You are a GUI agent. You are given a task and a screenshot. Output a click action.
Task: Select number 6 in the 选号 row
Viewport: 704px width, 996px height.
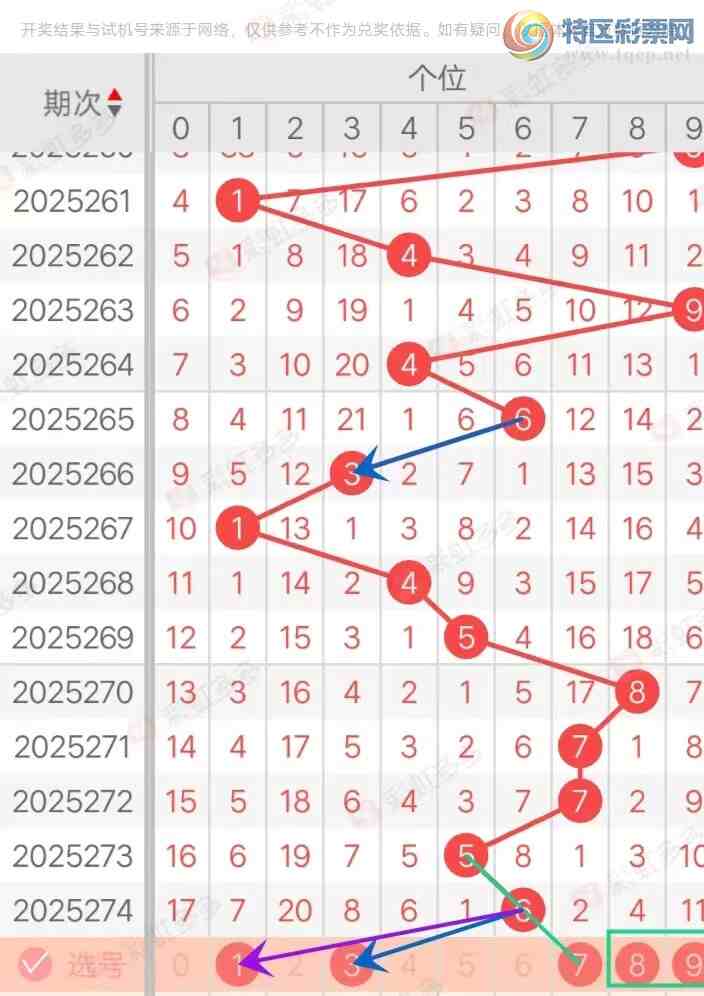(522, 965)
